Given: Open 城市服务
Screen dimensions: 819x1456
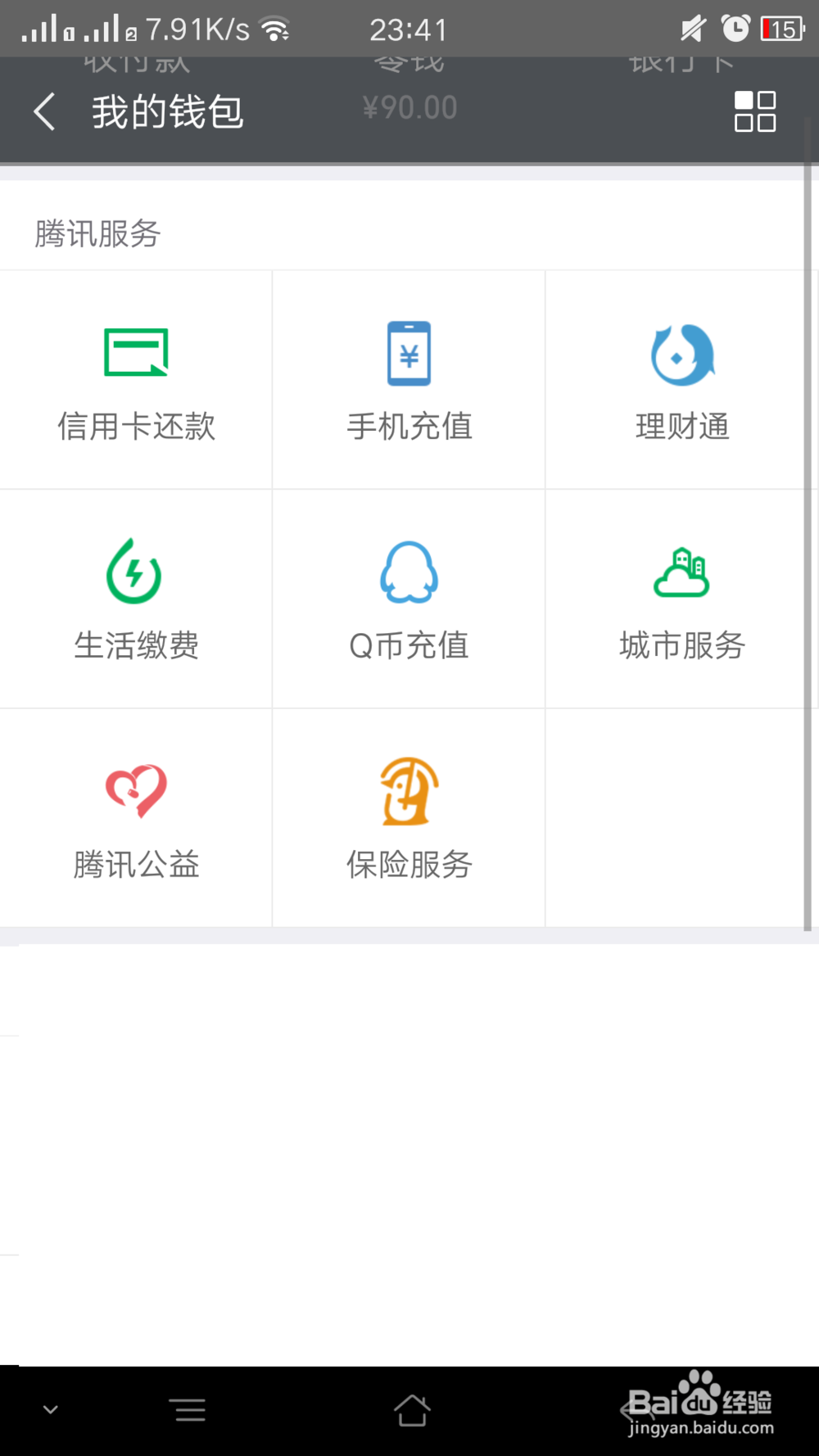Looking at the screenshot, I should 682,599.
